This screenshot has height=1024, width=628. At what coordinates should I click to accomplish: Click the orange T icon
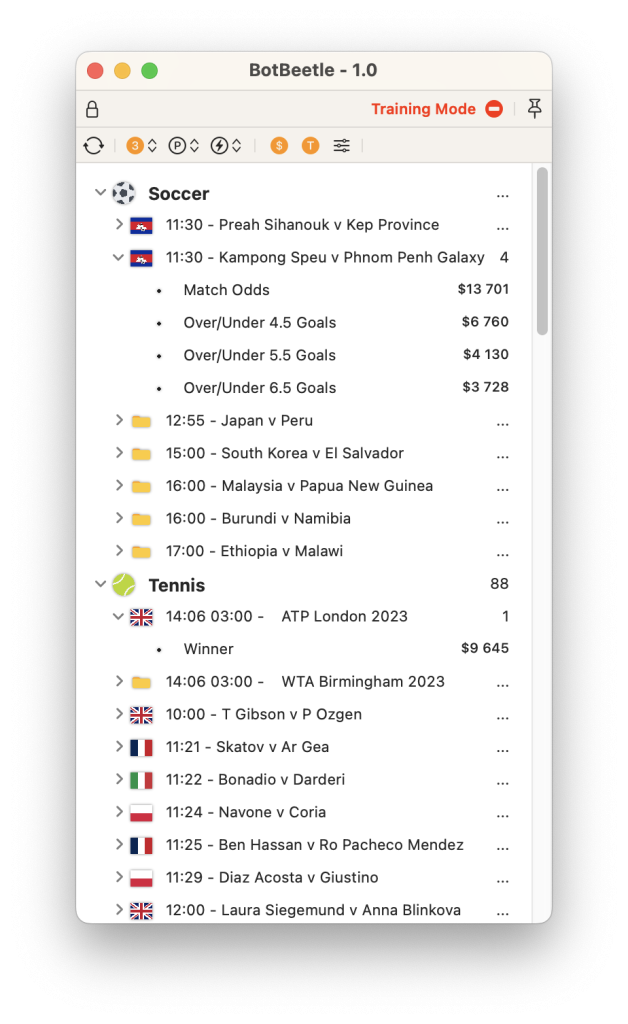(x=310, y=145)
